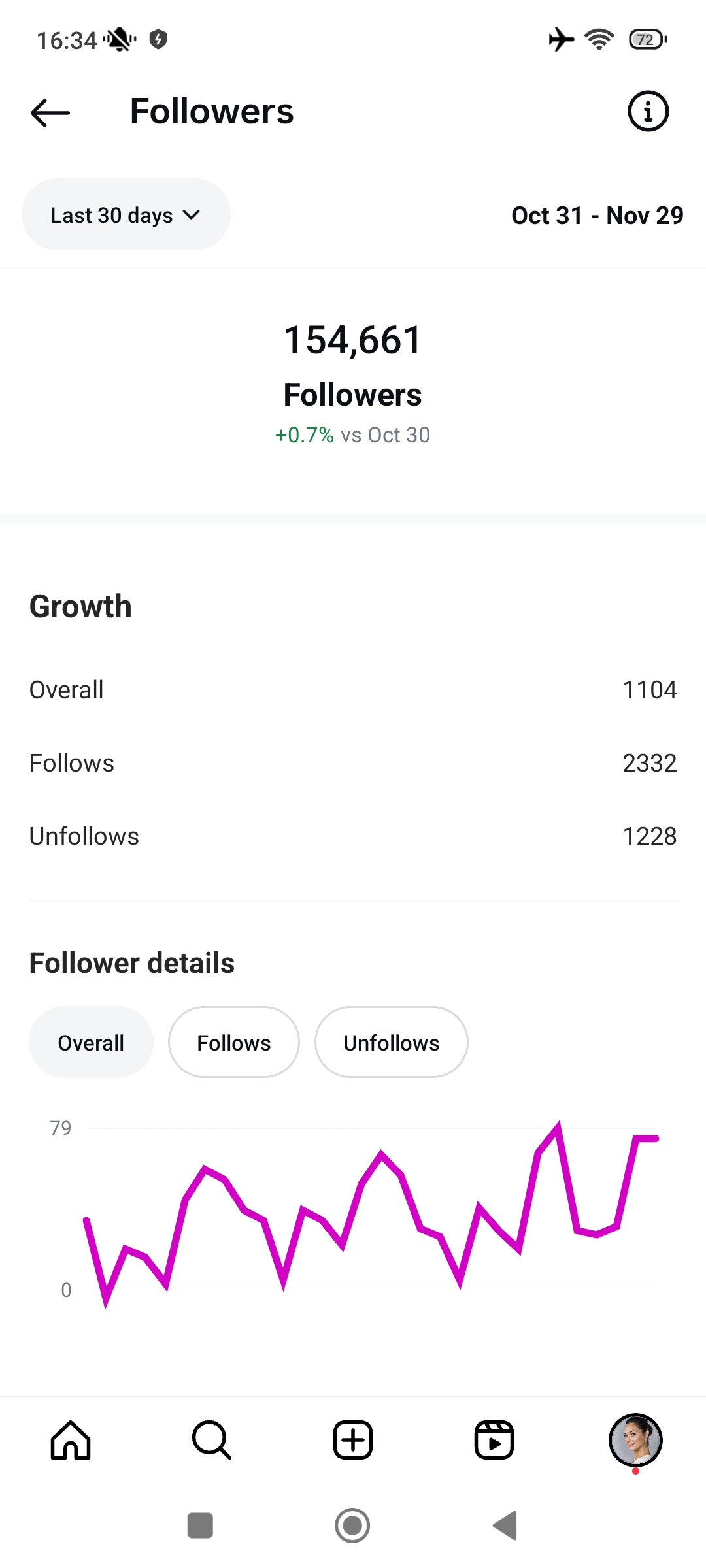Viewport: 706px width, 1568px height.
Task: Open the profile tab with the avatar
Action: pyautogui.click(x=635, y=1440)
